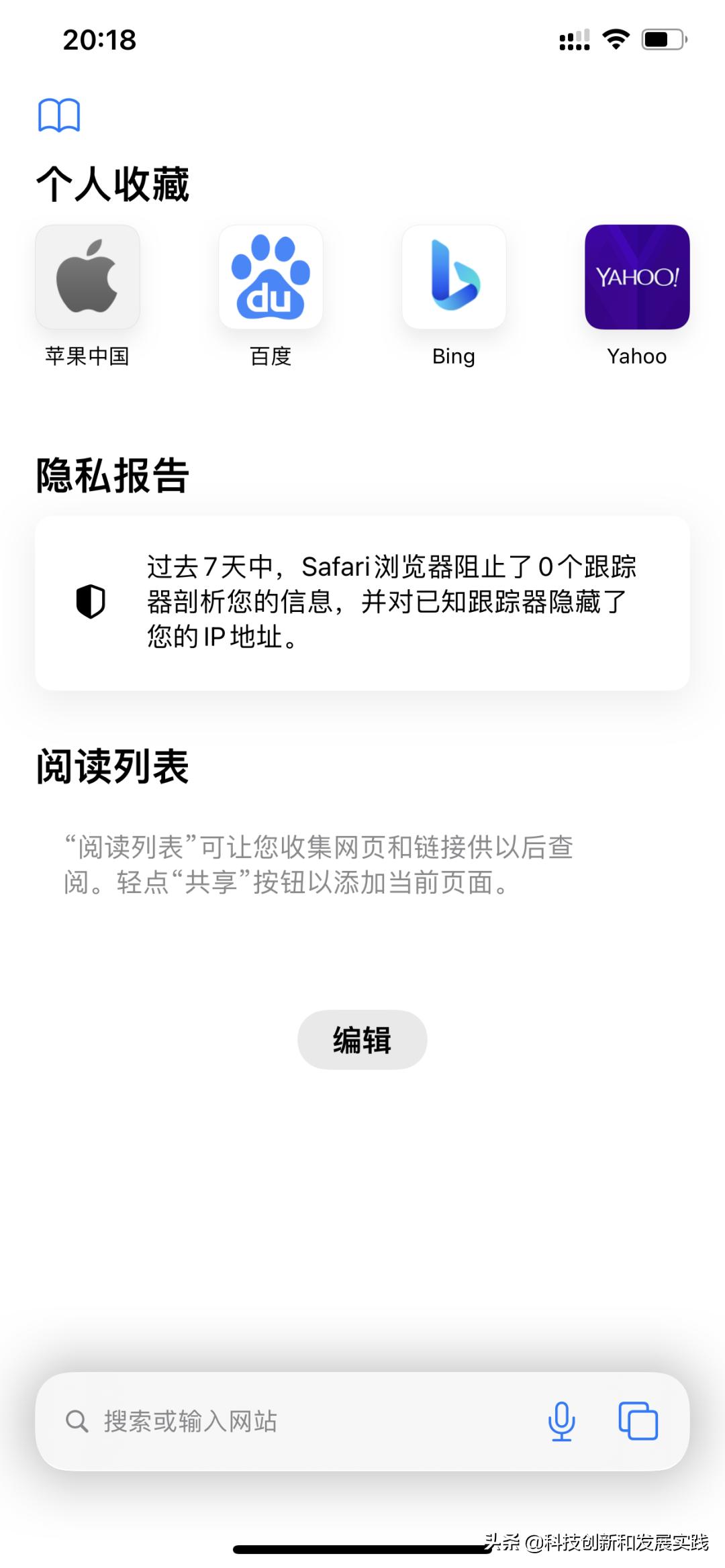This screenshot has height=1568, width=725.
Task: Tap the battery indicator in the status bar
Action: (662, 40)
